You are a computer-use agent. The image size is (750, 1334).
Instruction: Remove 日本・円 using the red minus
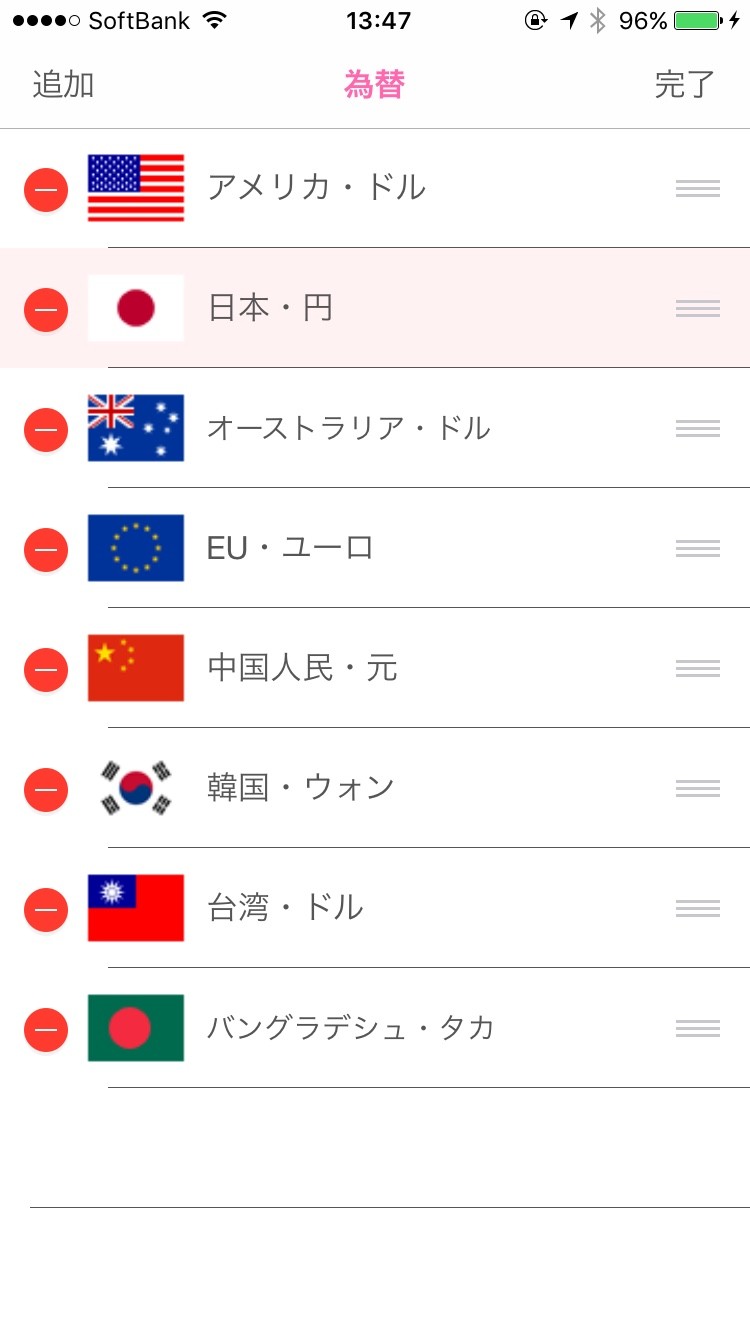click(46, 309)
